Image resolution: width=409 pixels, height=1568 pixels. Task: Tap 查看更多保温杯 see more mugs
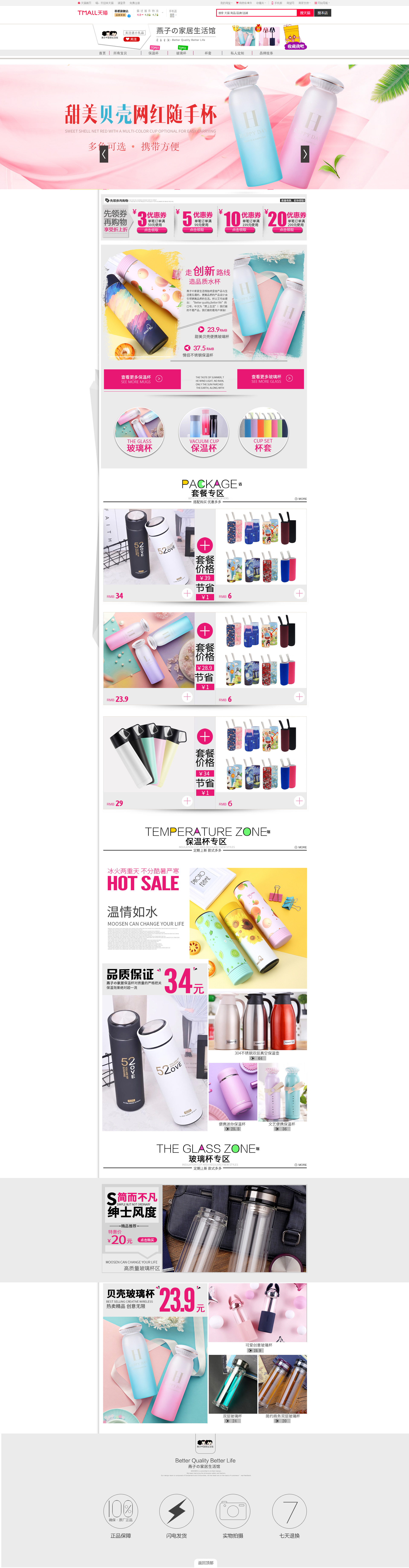[x=142, y=379]
